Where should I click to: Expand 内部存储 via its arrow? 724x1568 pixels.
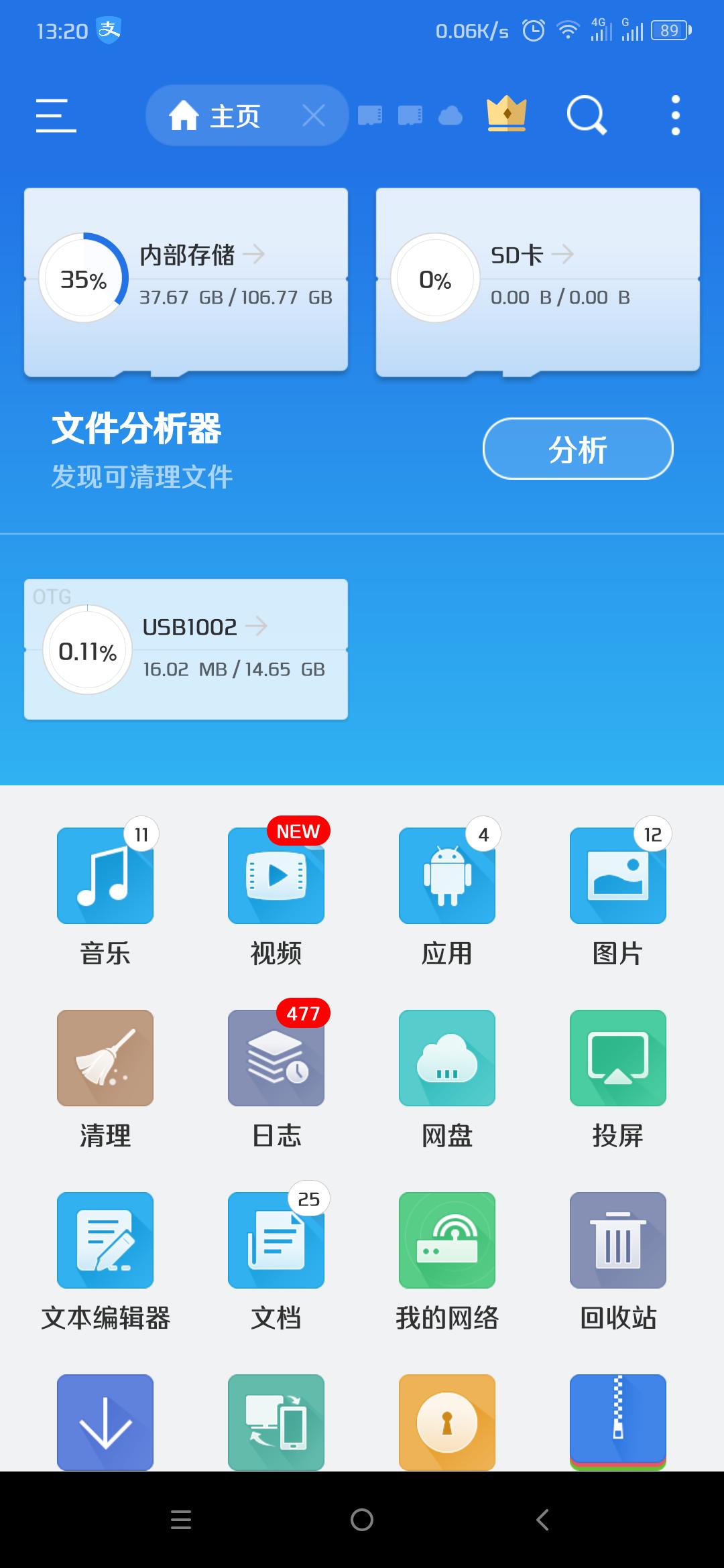pyautogui.click(x=256, y=255)
